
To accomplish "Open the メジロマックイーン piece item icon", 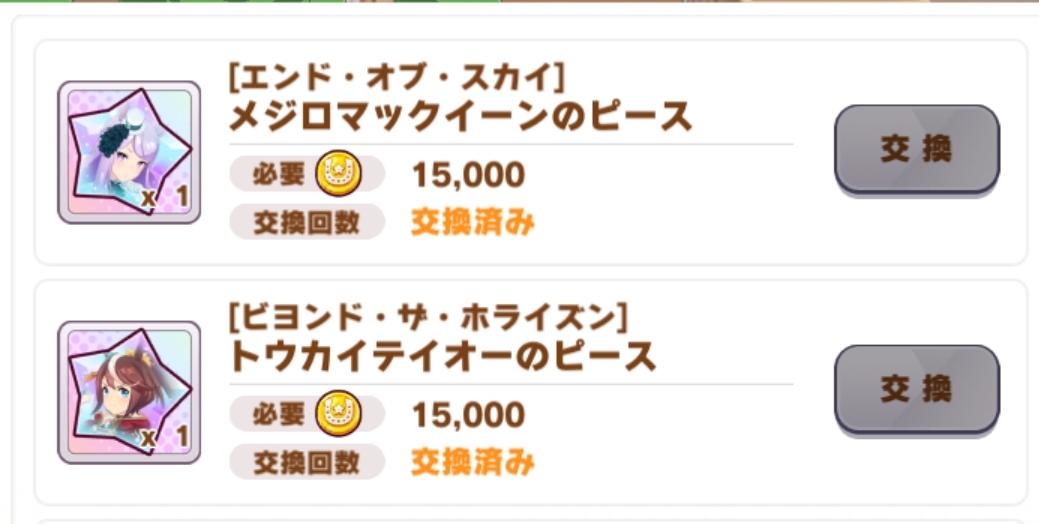I will [129, 152].
